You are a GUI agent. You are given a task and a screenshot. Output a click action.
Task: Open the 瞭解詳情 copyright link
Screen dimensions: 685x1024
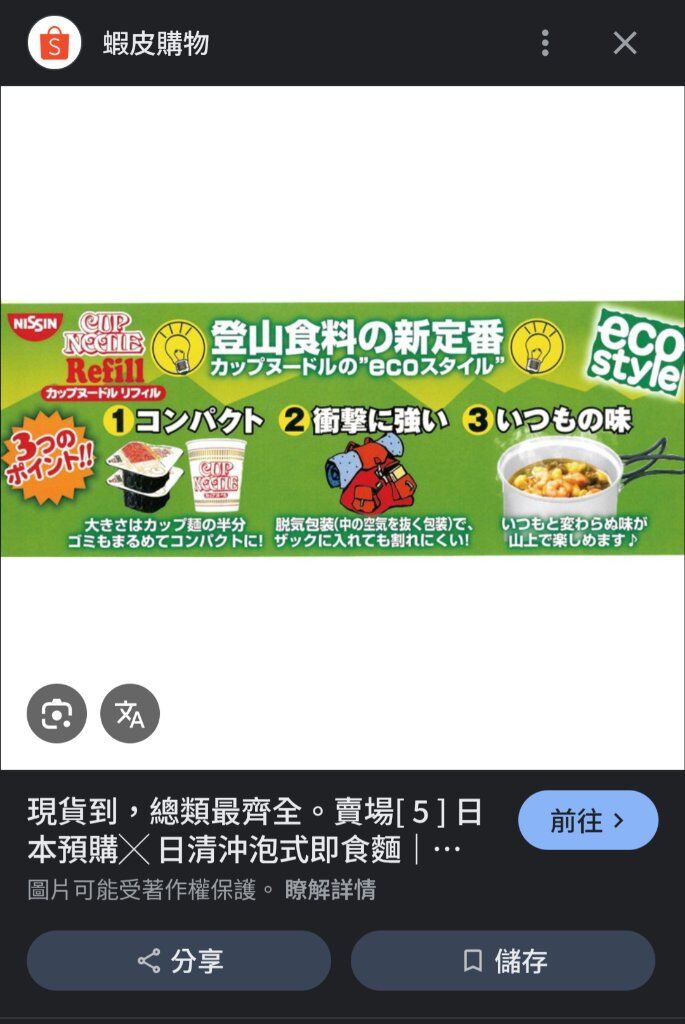[x=330, y=890]
